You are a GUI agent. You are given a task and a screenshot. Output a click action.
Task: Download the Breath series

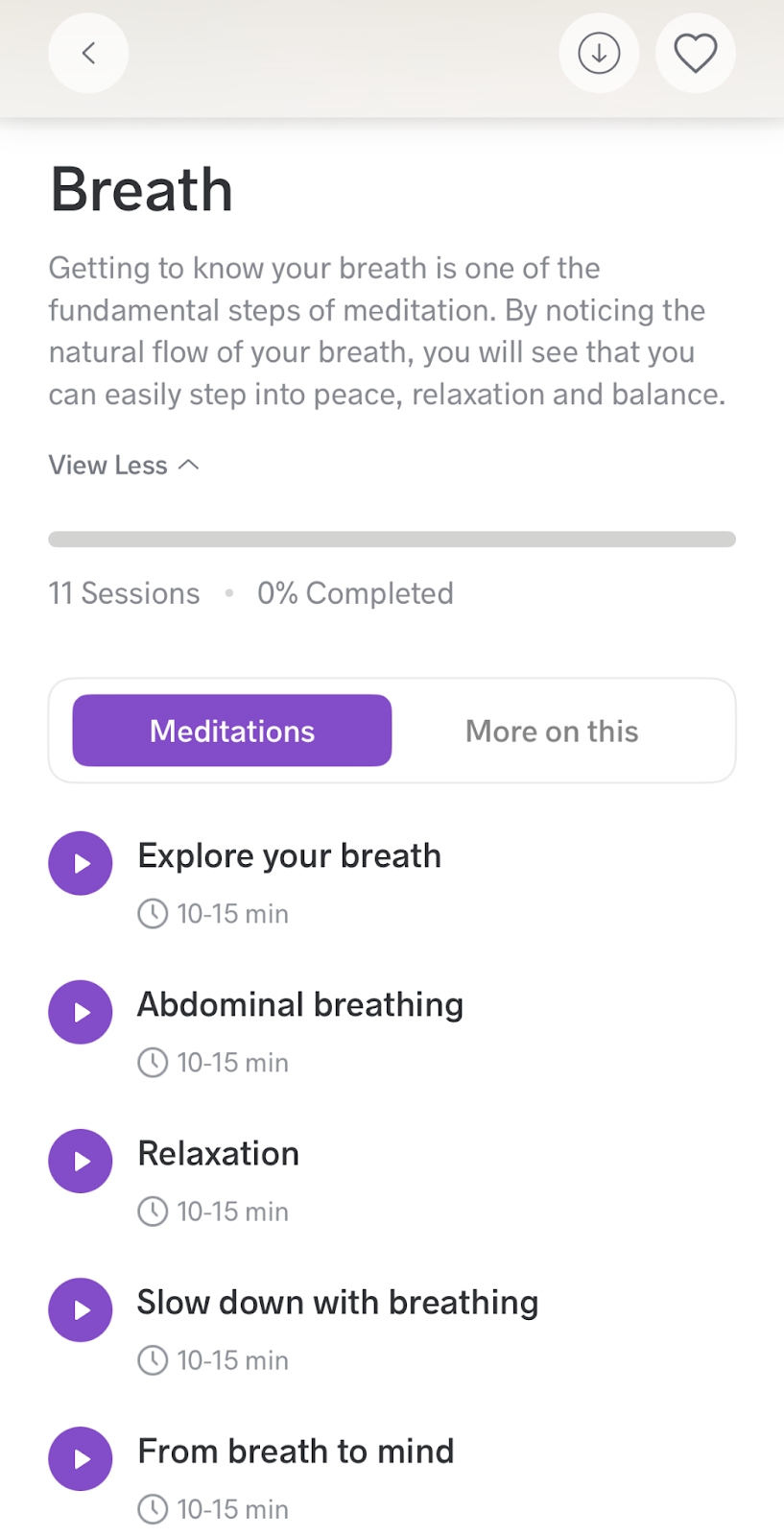[599, 53]
